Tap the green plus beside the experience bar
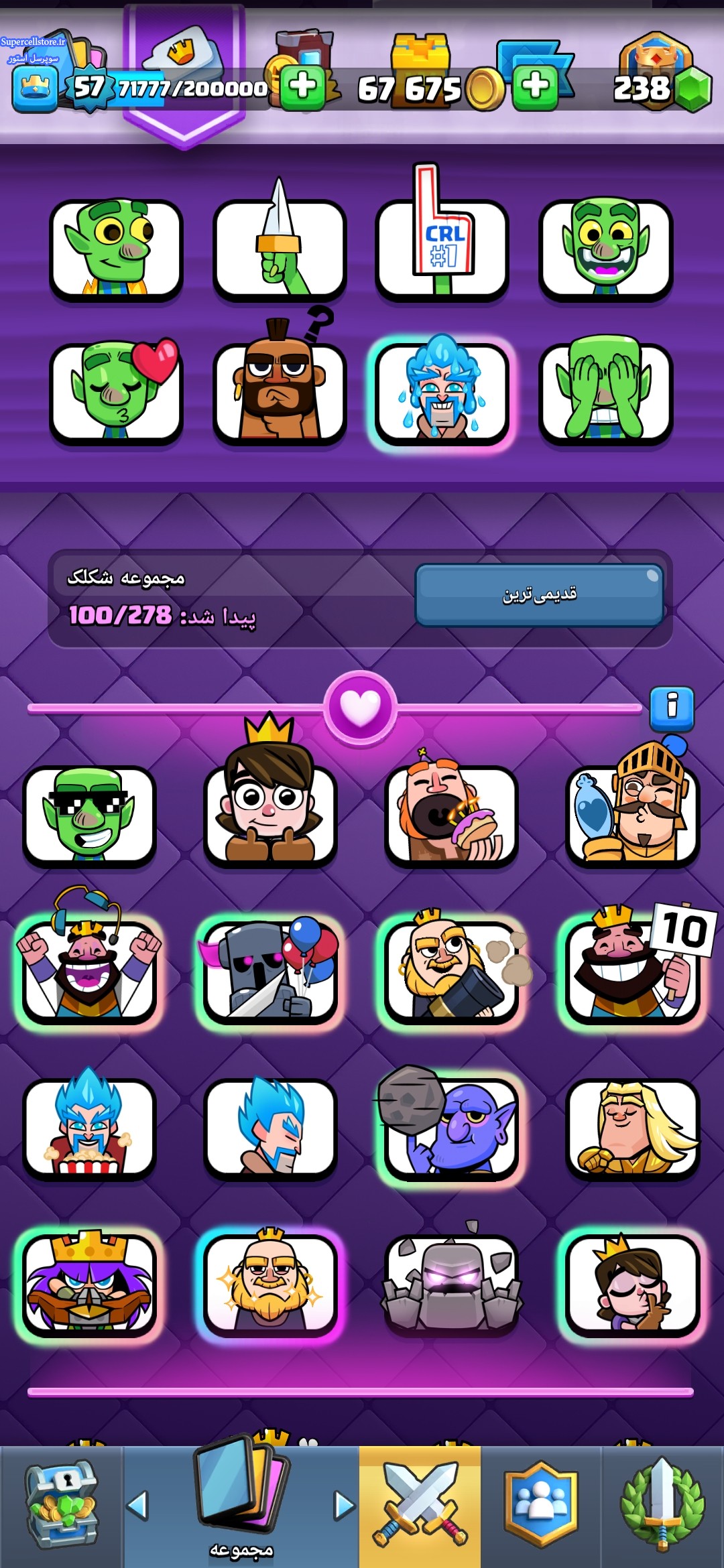 [x=302, y=87]
